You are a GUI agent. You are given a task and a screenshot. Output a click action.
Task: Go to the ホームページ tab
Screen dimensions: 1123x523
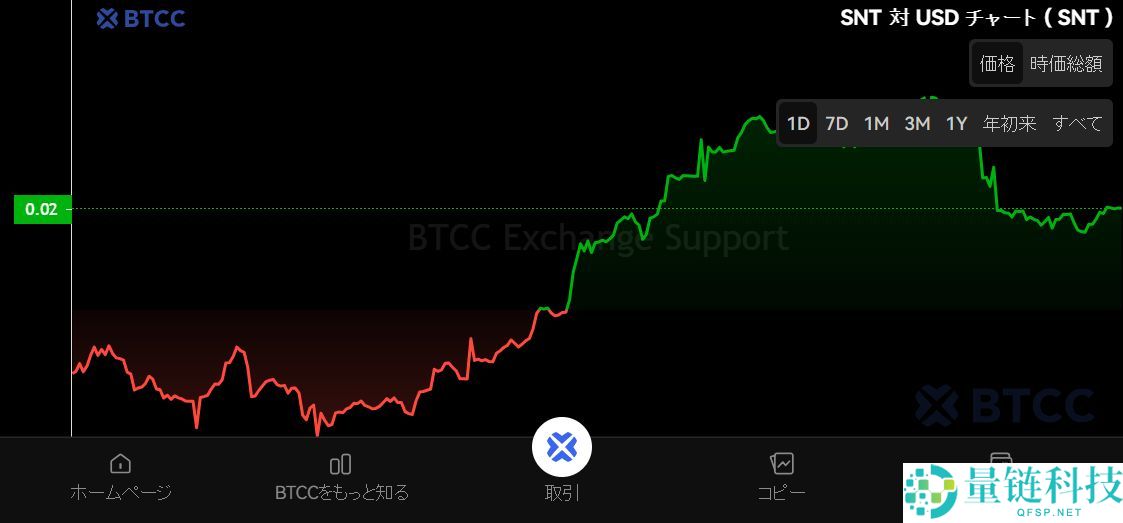(120, 477)
